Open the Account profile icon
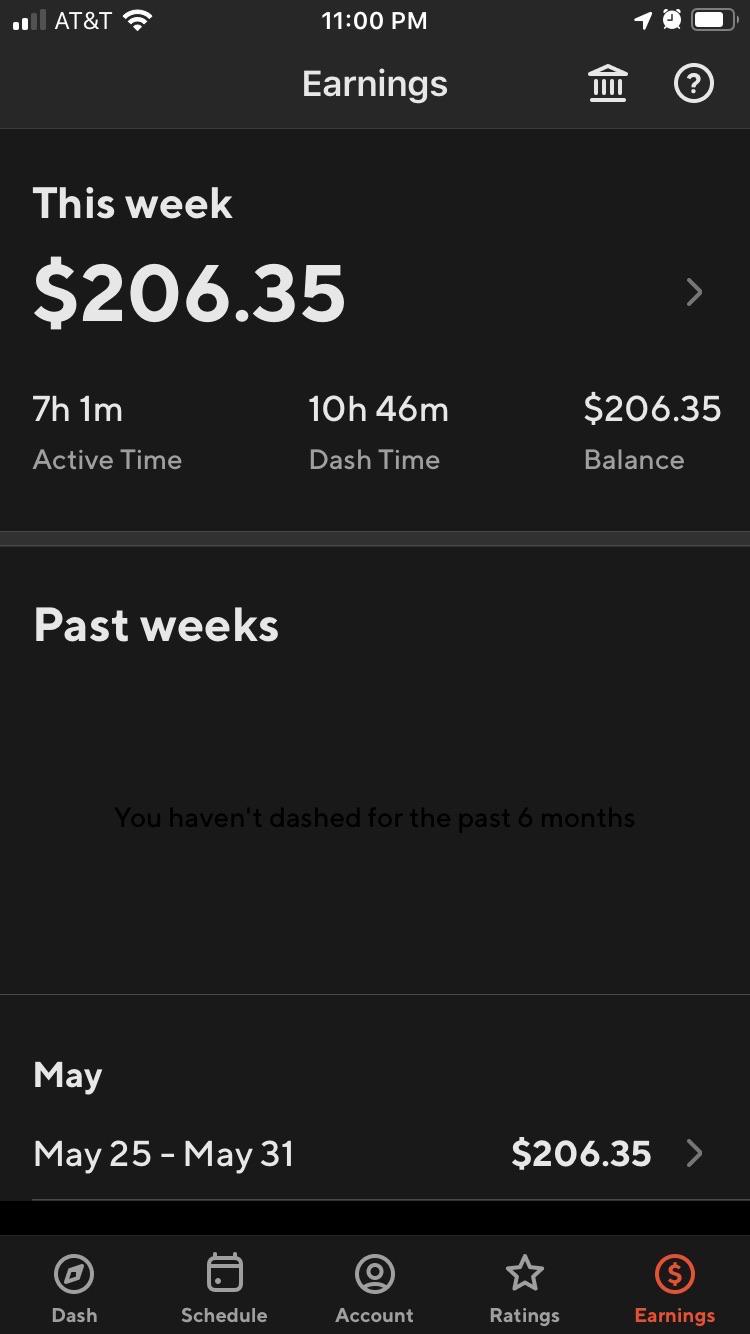 point(374,1274)
